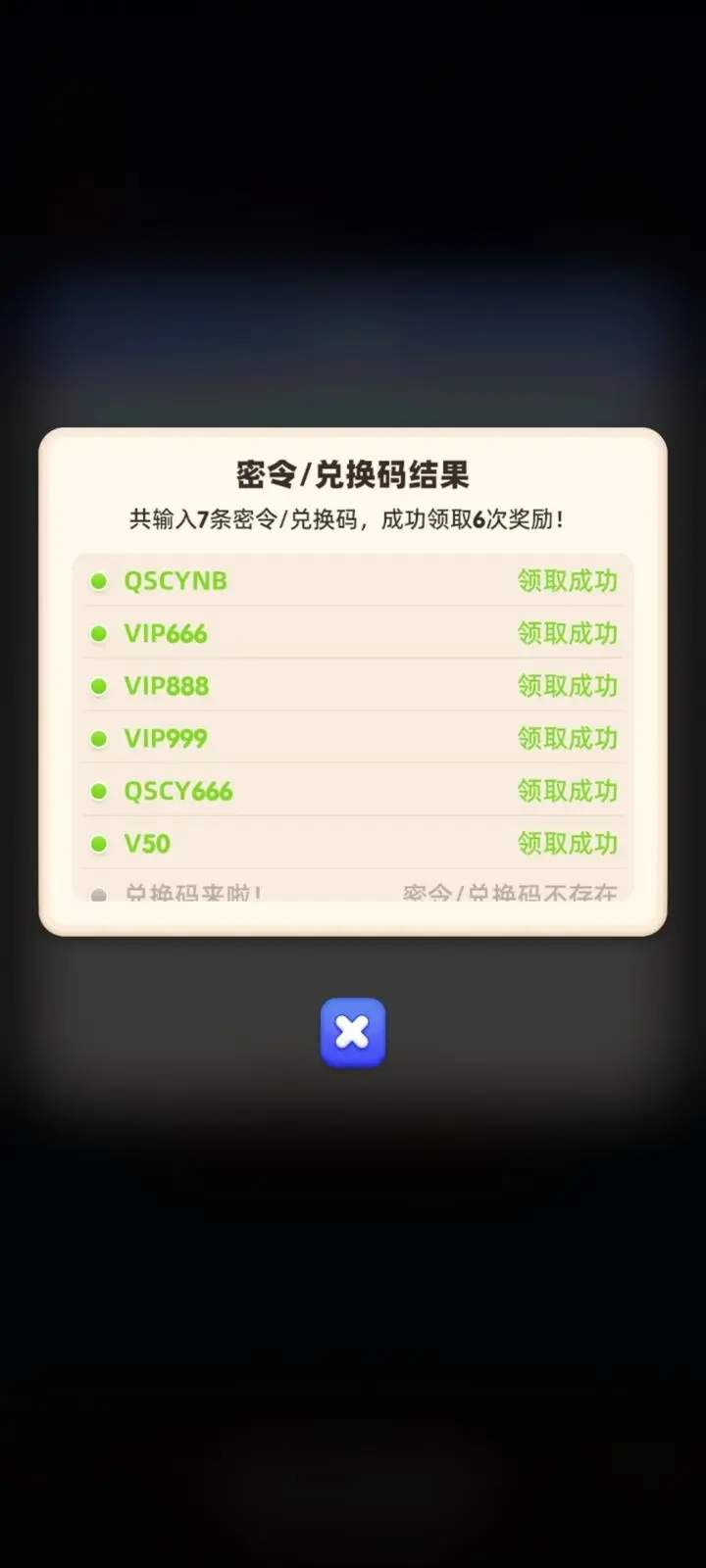Select the VIP999 code entry
Screen dimensions: 706x1568
click(165, 739)
